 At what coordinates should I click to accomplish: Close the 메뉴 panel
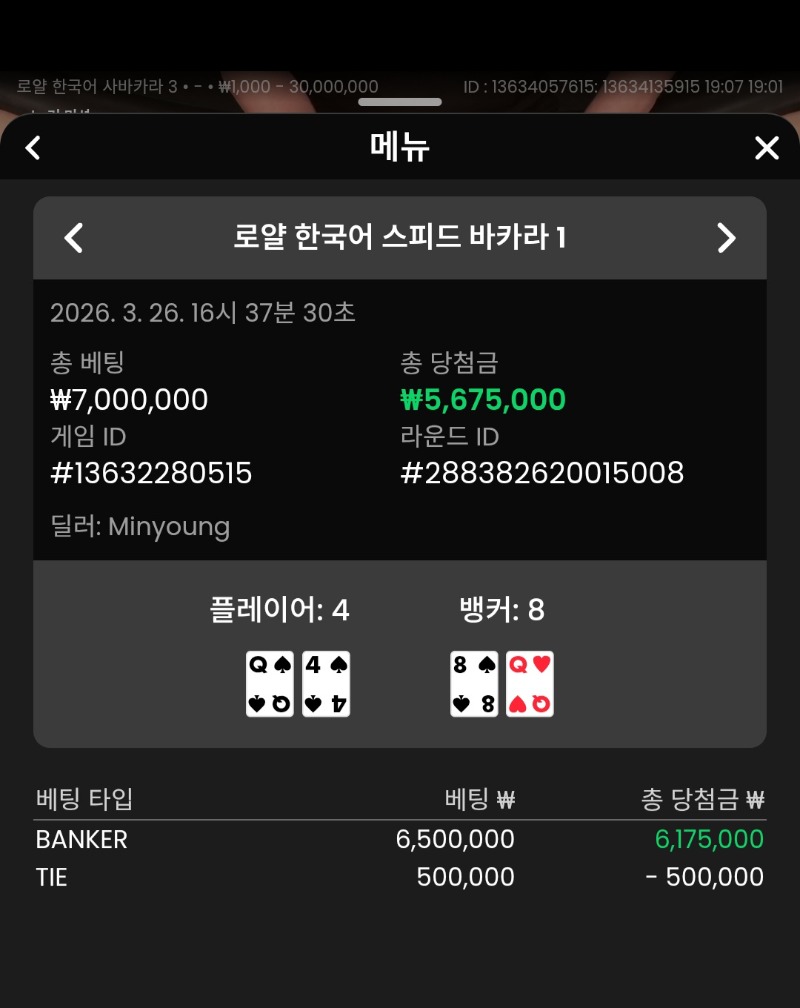(x=766, y=148)
